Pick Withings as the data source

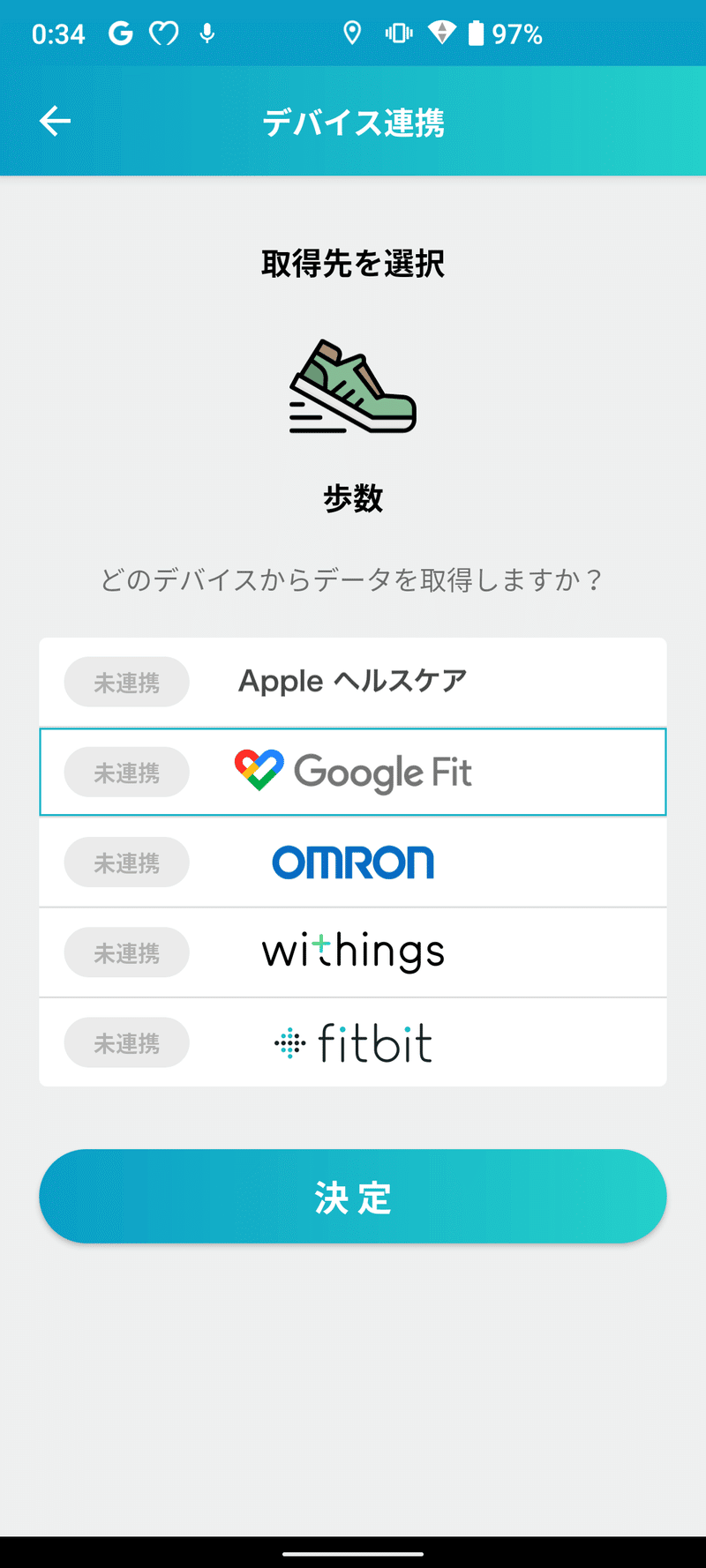[353, 952]
